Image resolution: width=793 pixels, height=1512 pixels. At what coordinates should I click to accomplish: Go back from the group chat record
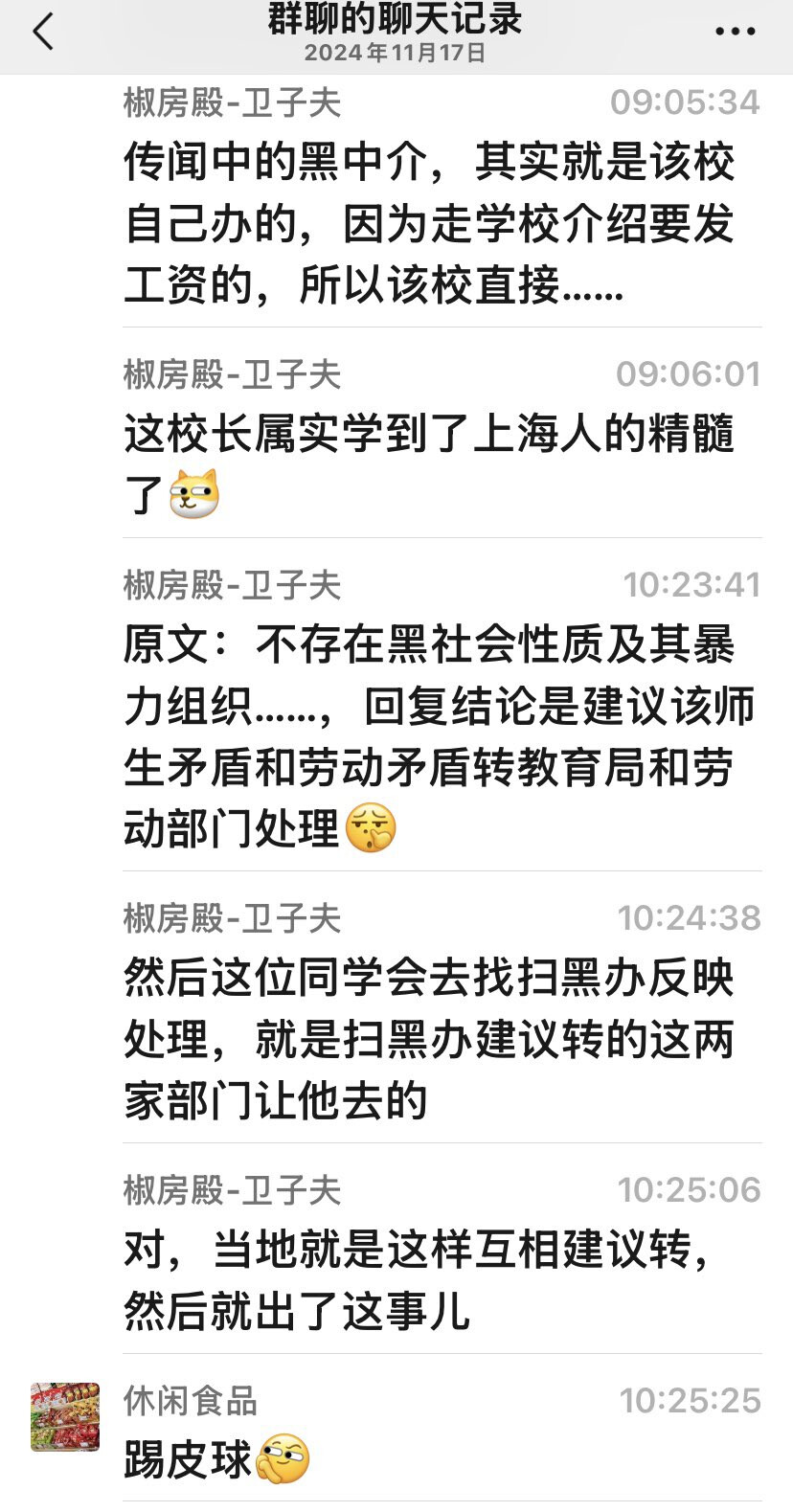pyautogui.click(x=43, y=34)
